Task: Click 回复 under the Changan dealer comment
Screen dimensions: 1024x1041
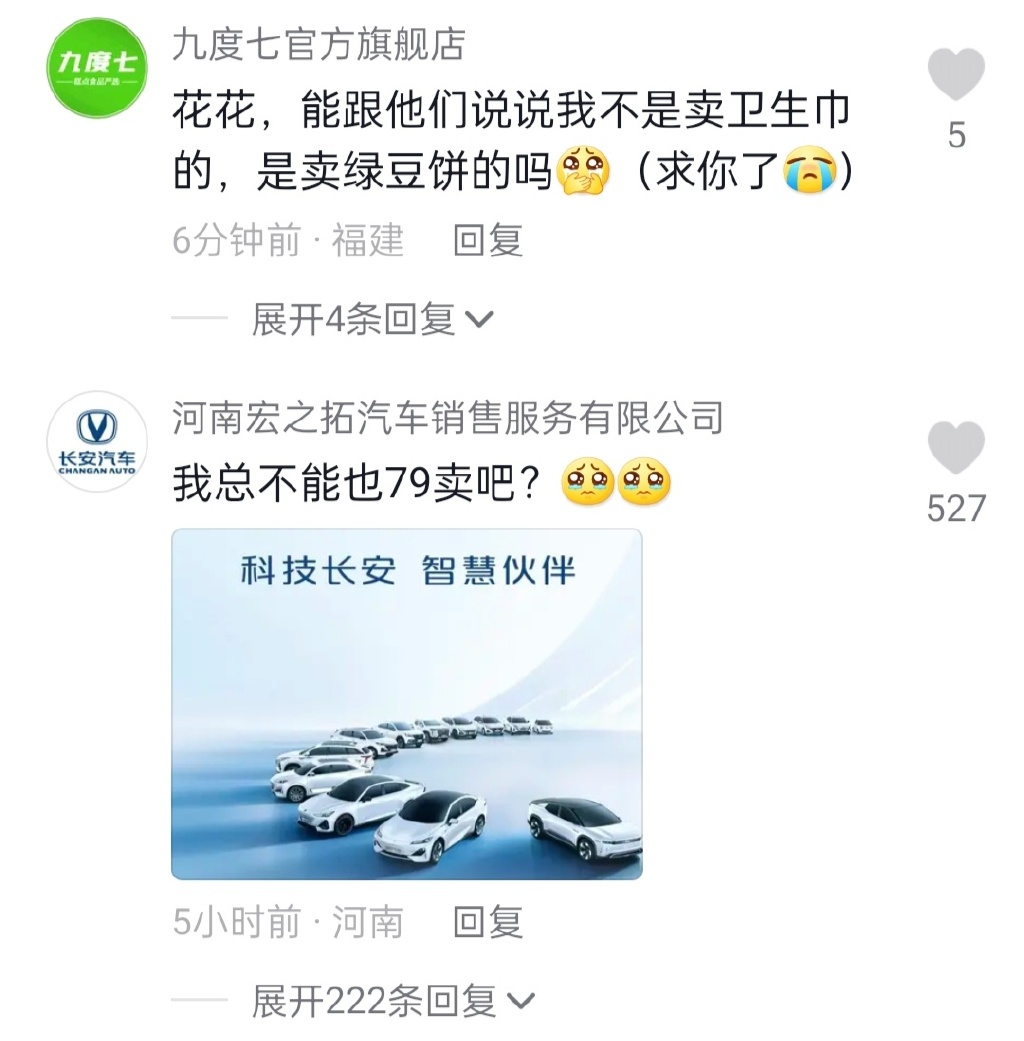Action: point(489,924)
